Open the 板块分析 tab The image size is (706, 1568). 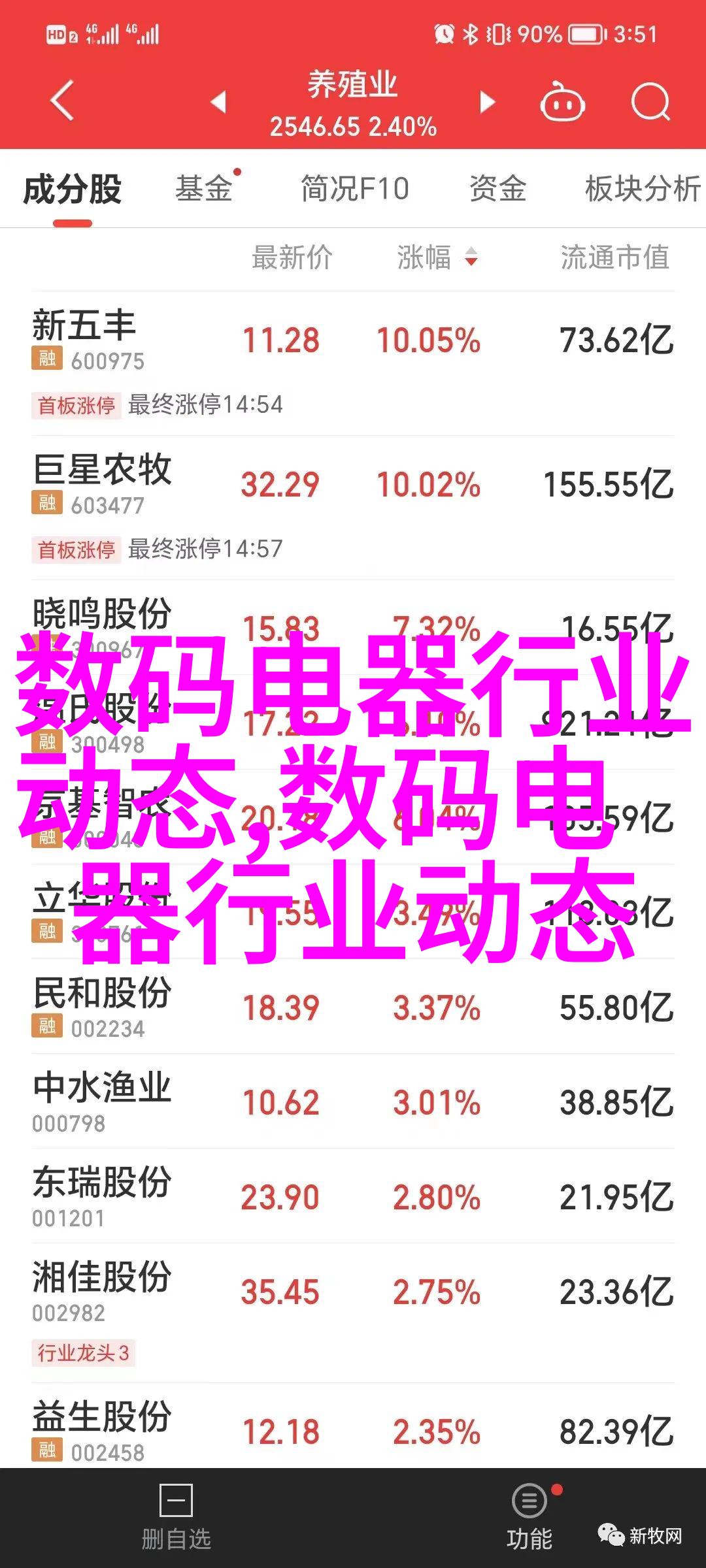click(x=643, y=189)
